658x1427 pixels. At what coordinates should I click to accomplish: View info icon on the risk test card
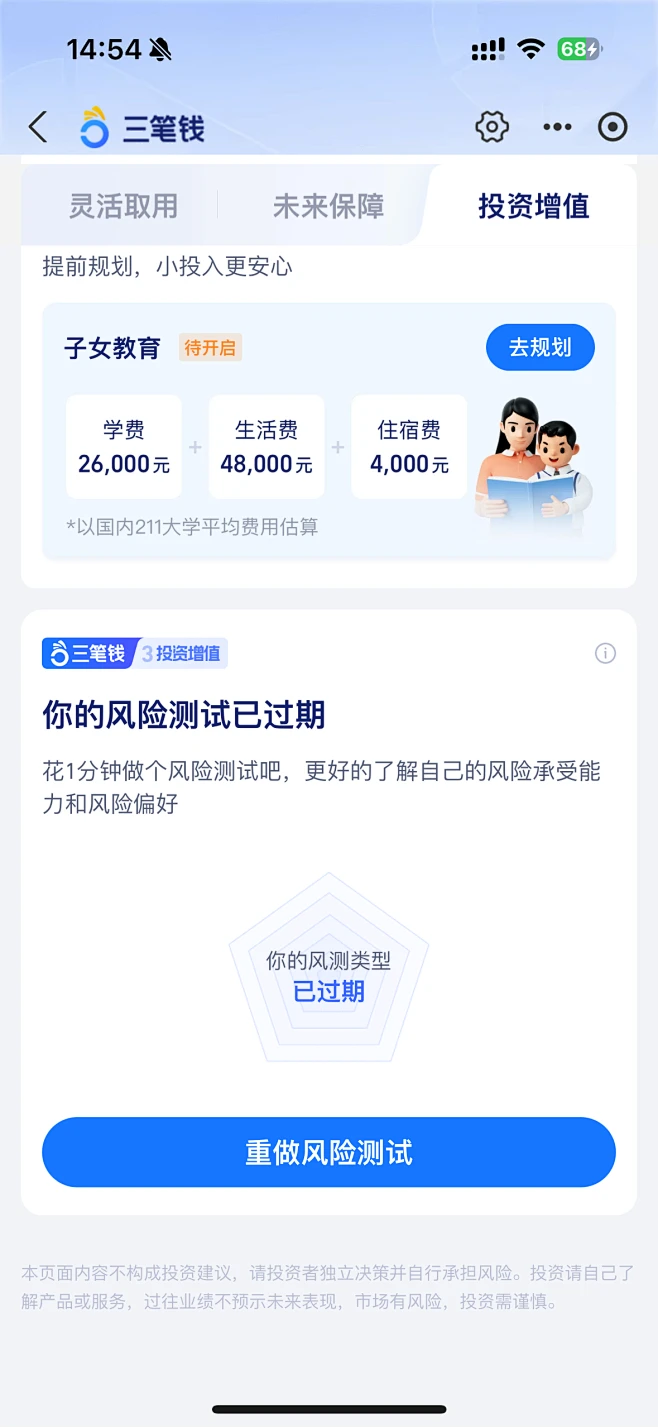click(605, 653)
